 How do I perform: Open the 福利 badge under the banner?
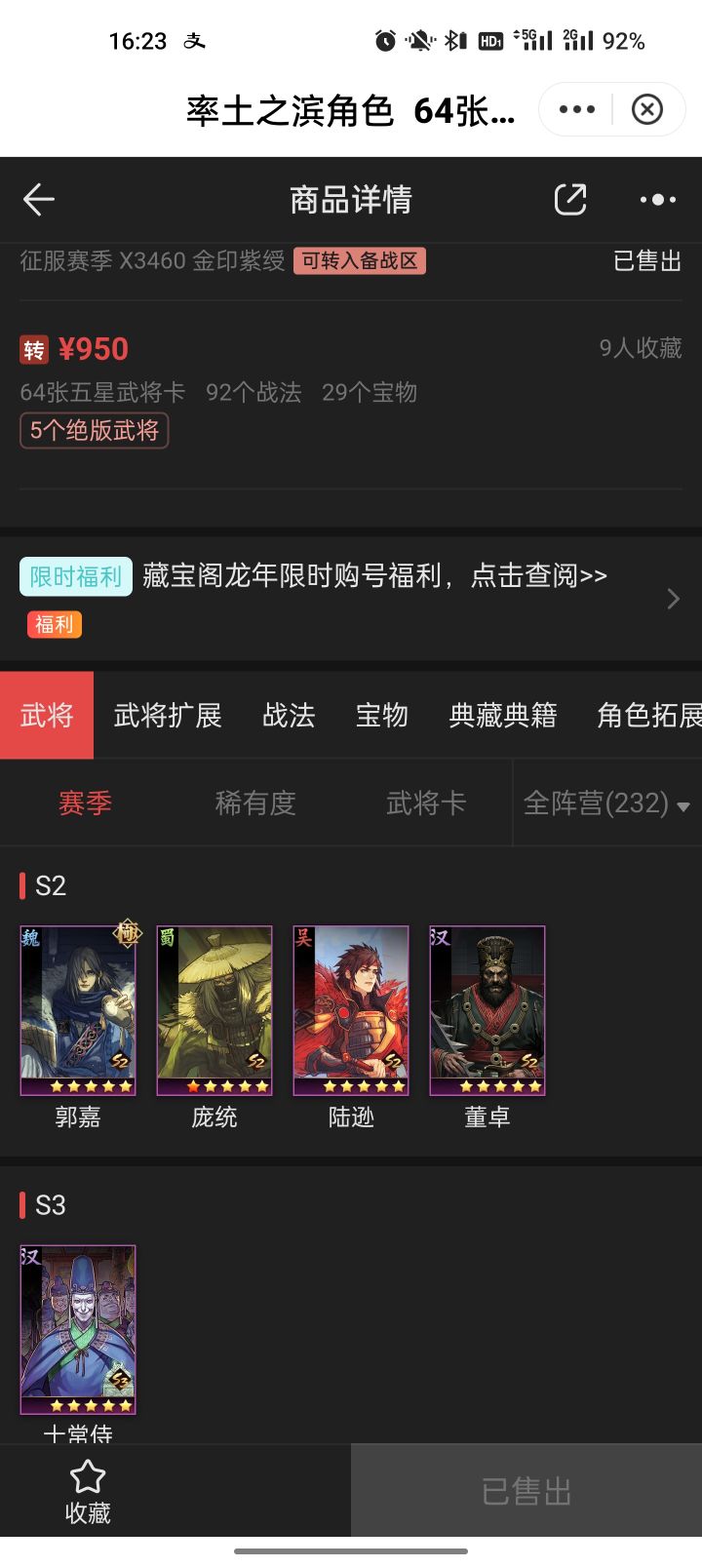click(x=54, y=625)
